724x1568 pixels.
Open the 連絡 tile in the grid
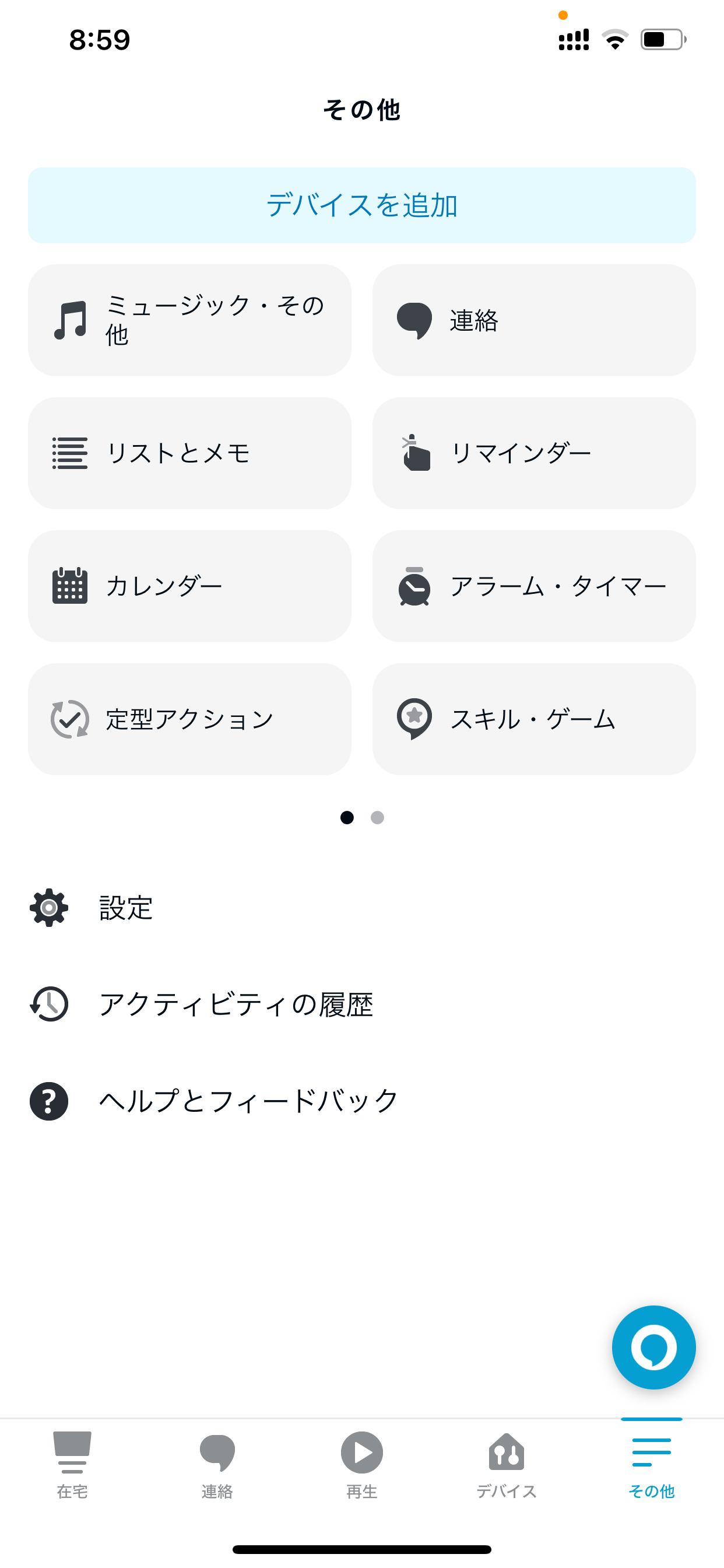click(x=534, y=320)
